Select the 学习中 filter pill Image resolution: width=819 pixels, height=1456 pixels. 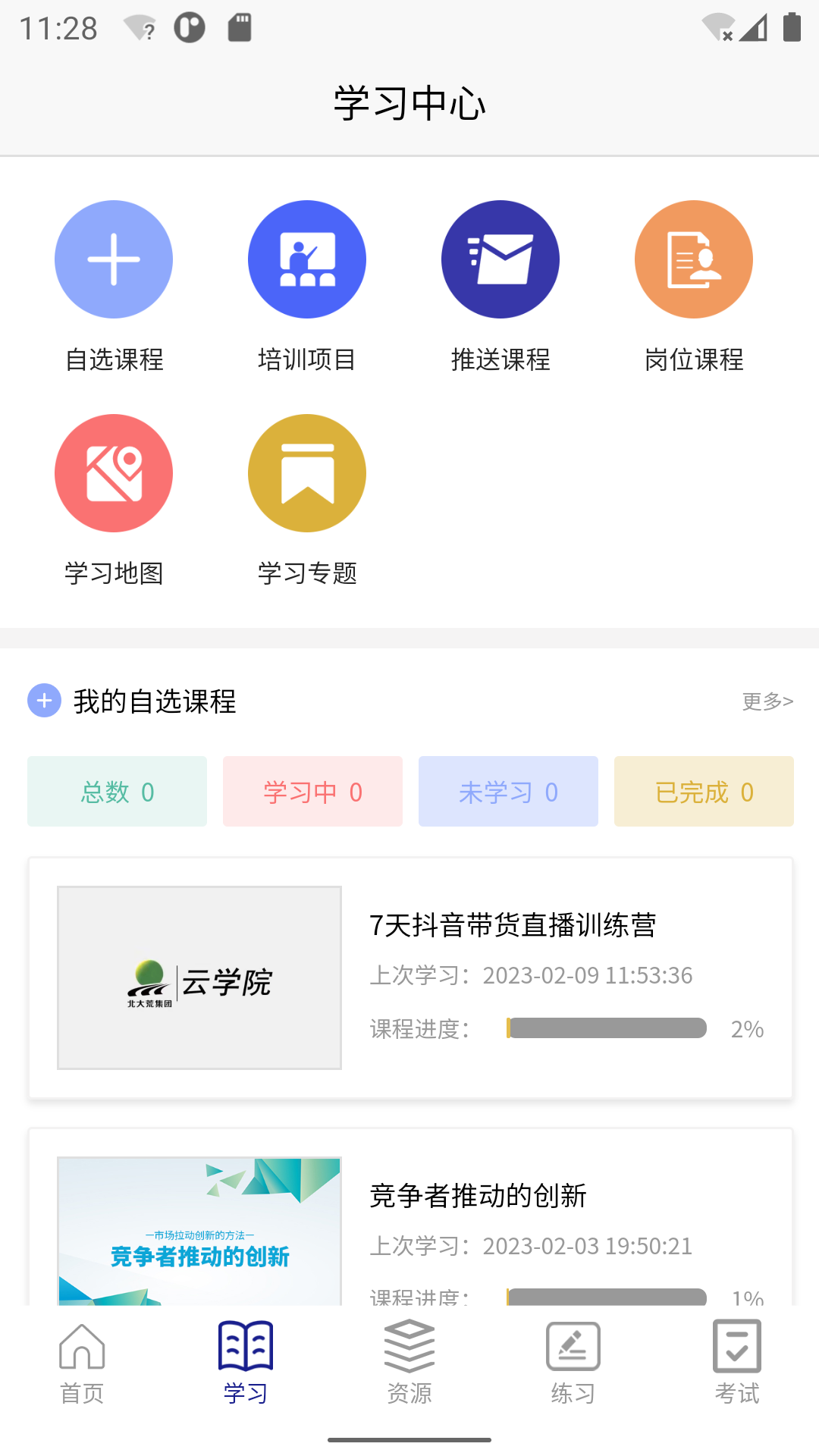coord(312,791)
